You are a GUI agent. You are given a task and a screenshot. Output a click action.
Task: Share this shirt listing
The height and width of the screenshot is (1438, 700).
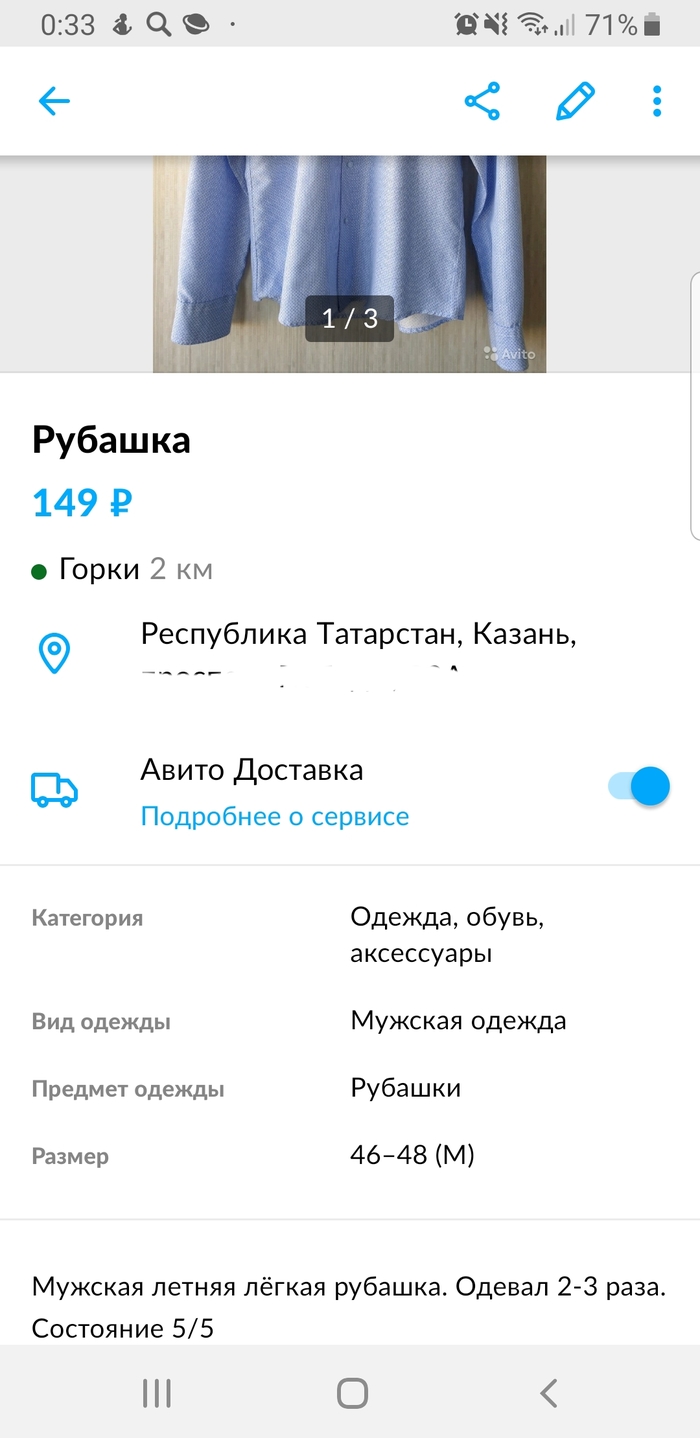482,101
